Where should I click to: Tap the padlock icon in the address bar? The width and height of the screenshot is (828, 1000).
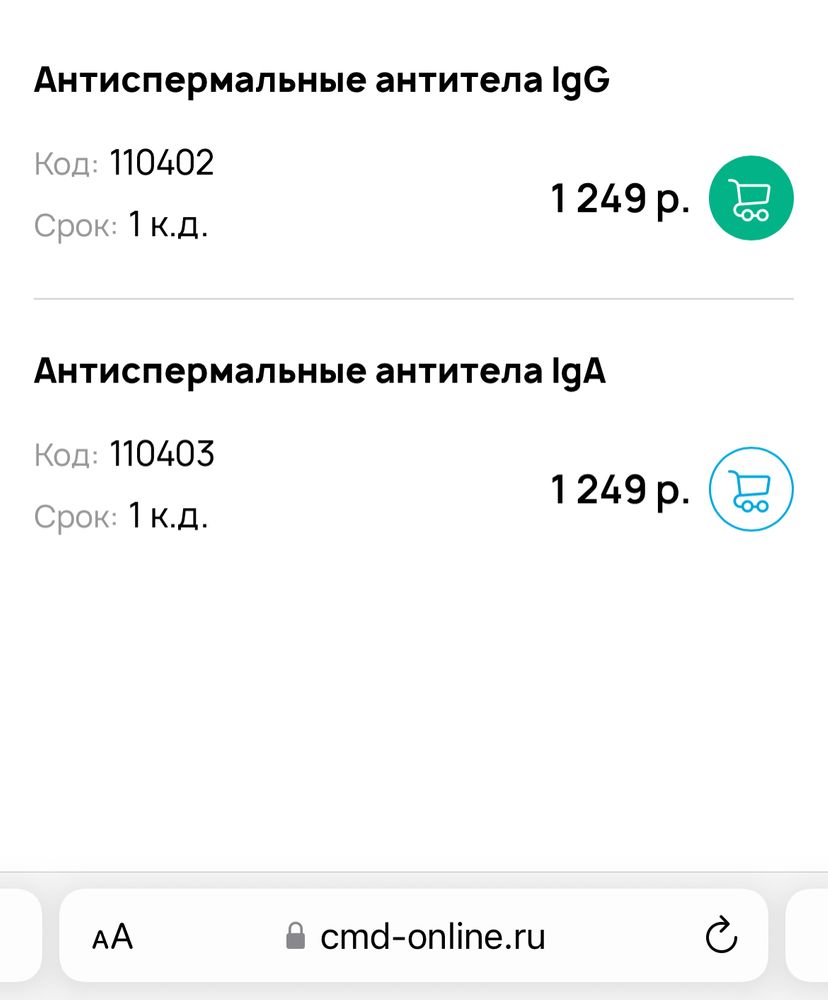pos(295,936)
